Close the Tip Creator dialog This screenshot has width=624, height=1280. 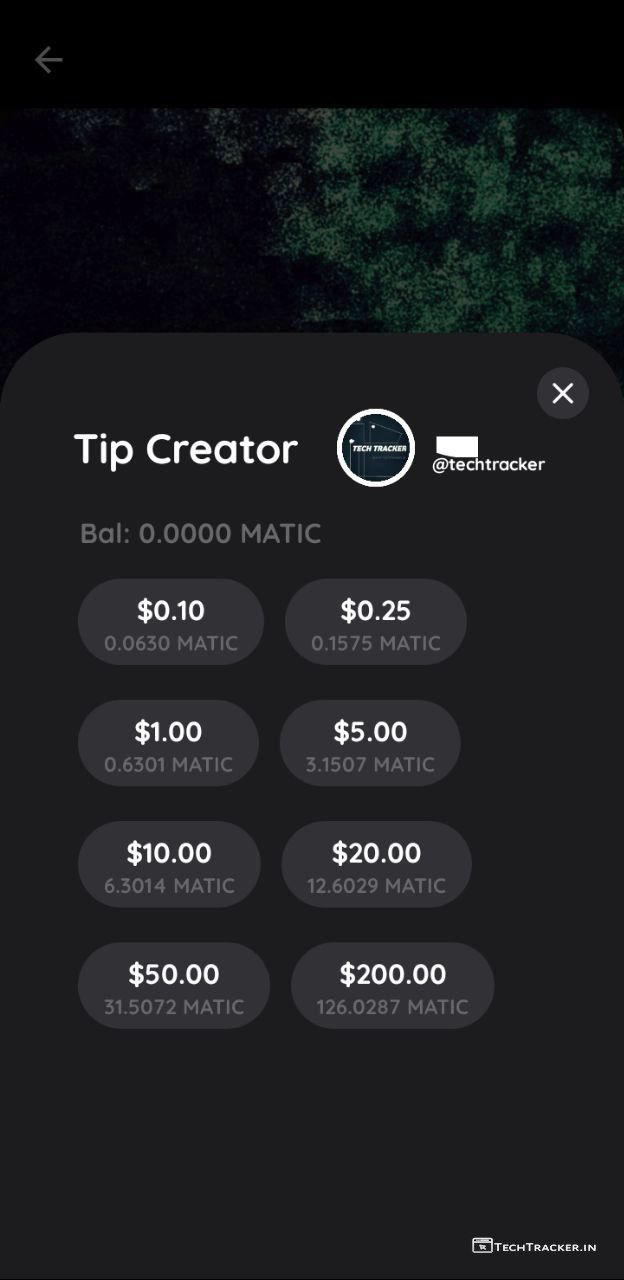coord(562,393)
